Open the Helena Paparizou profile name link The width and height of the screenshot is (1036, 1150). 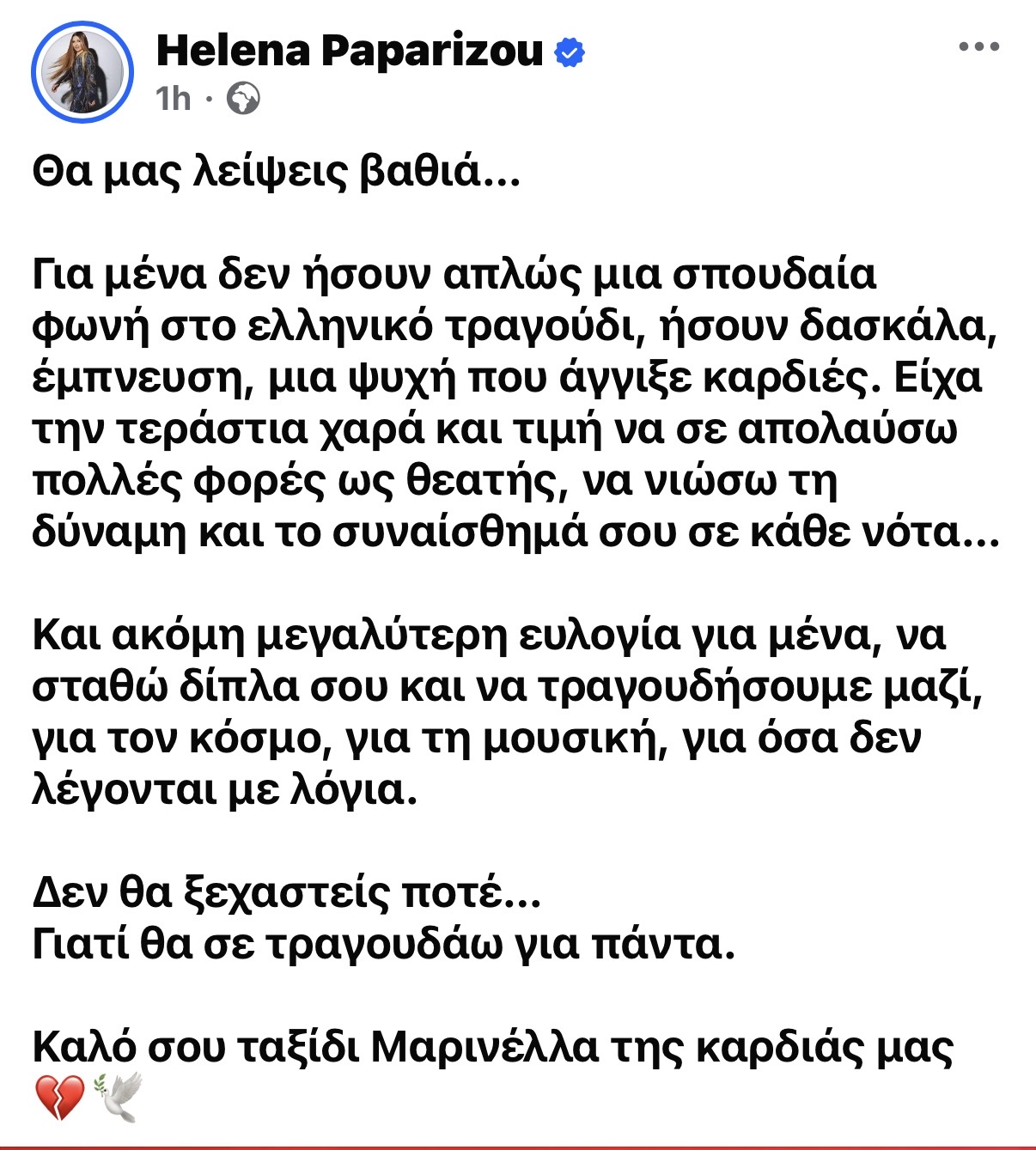tap(350, 52)
